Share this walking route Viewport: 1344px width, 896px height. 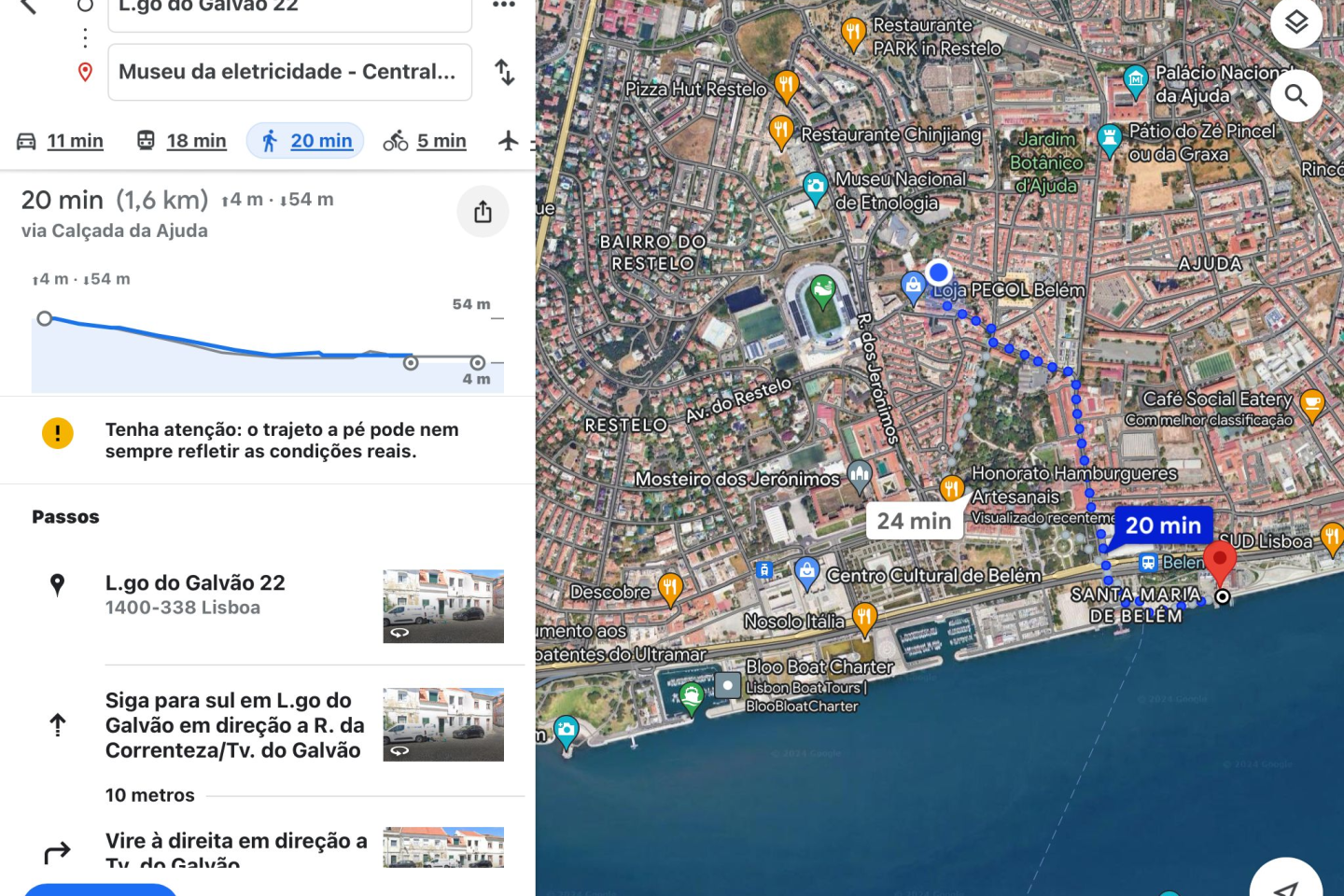click(483, 212)
